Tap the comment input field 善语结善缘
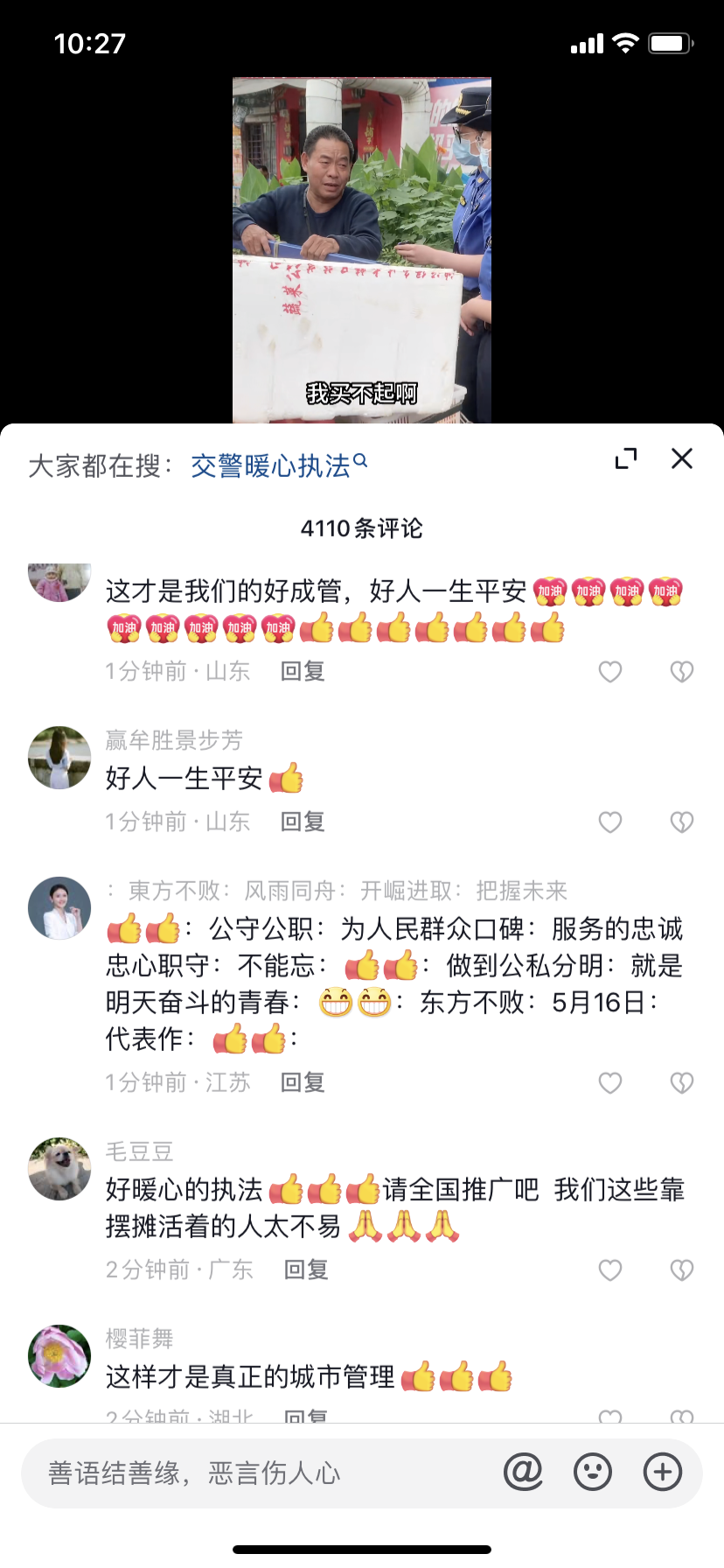 (x=262, y=1473)
